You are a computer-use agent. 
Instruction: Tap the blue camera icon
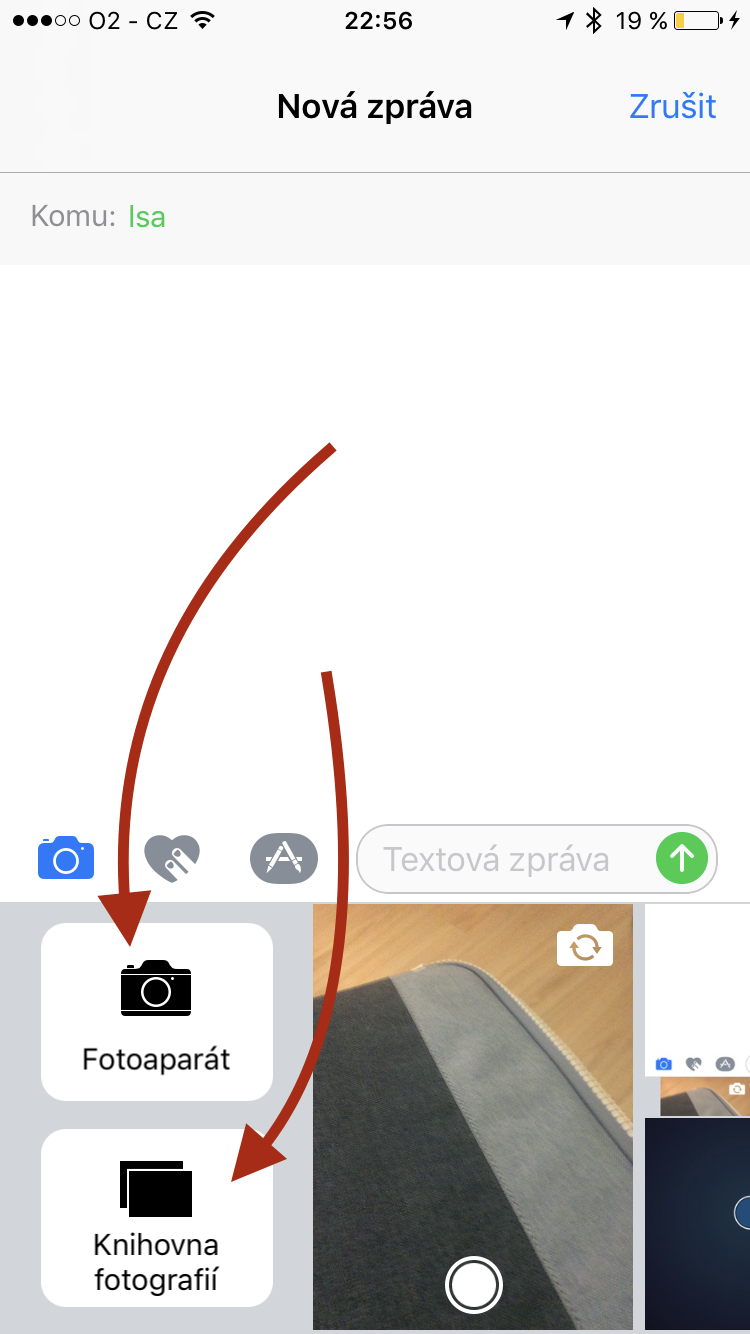66,858
